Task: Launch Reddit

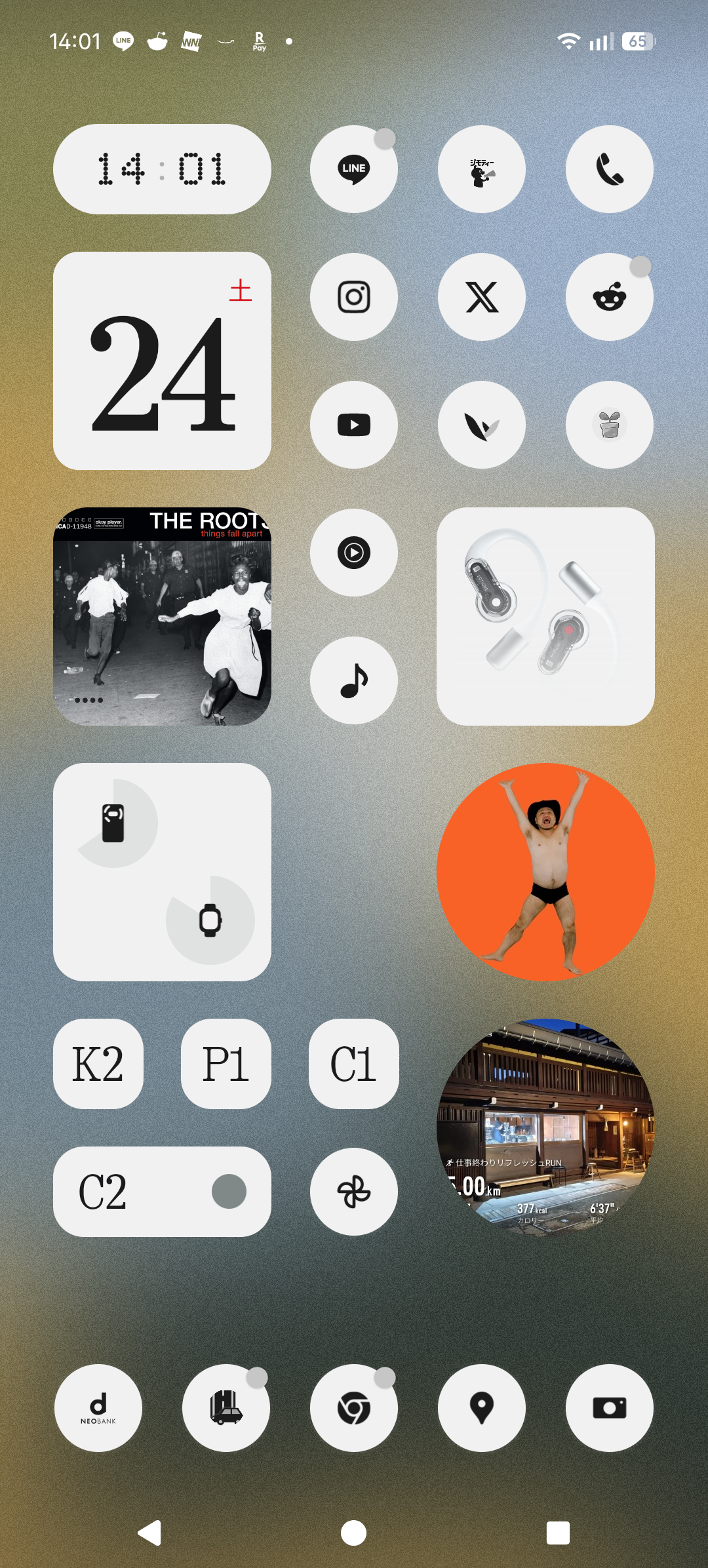Action: click(x=610, y=297)
